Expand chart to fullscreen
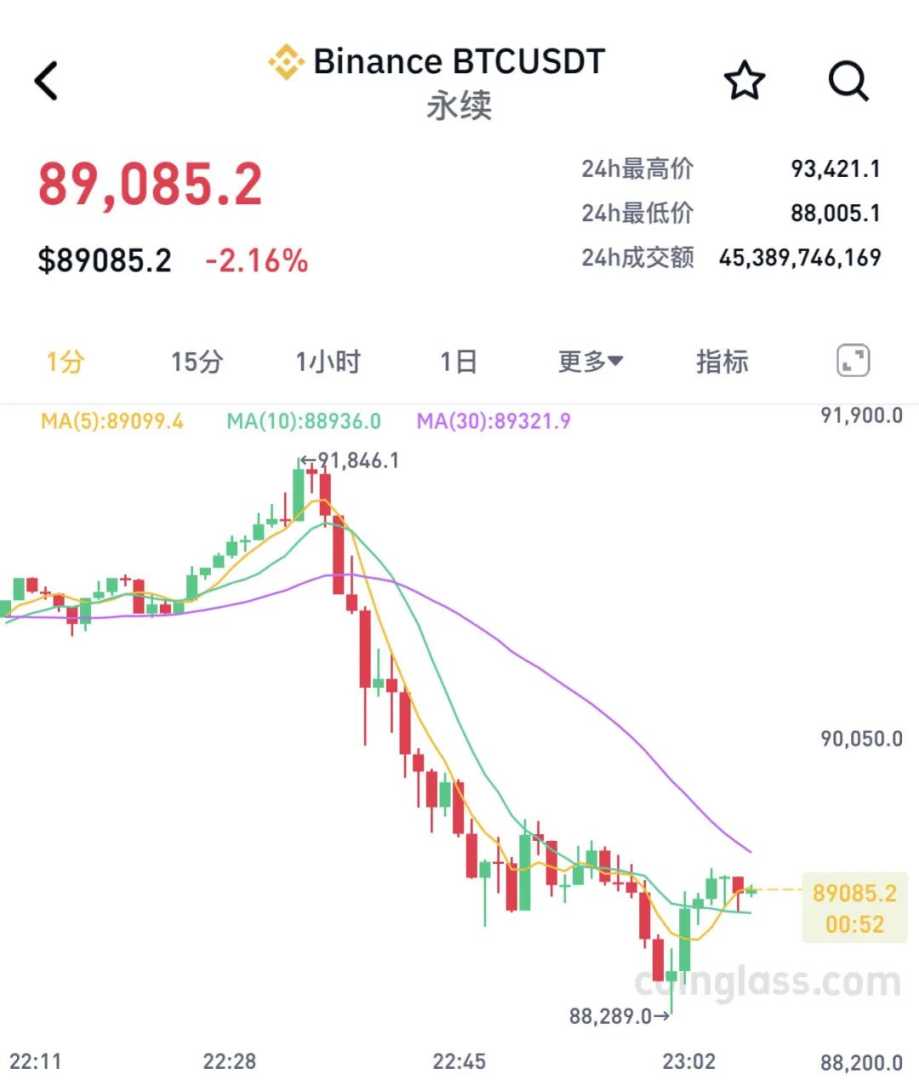919x1080 pixels. click(853, 362)
